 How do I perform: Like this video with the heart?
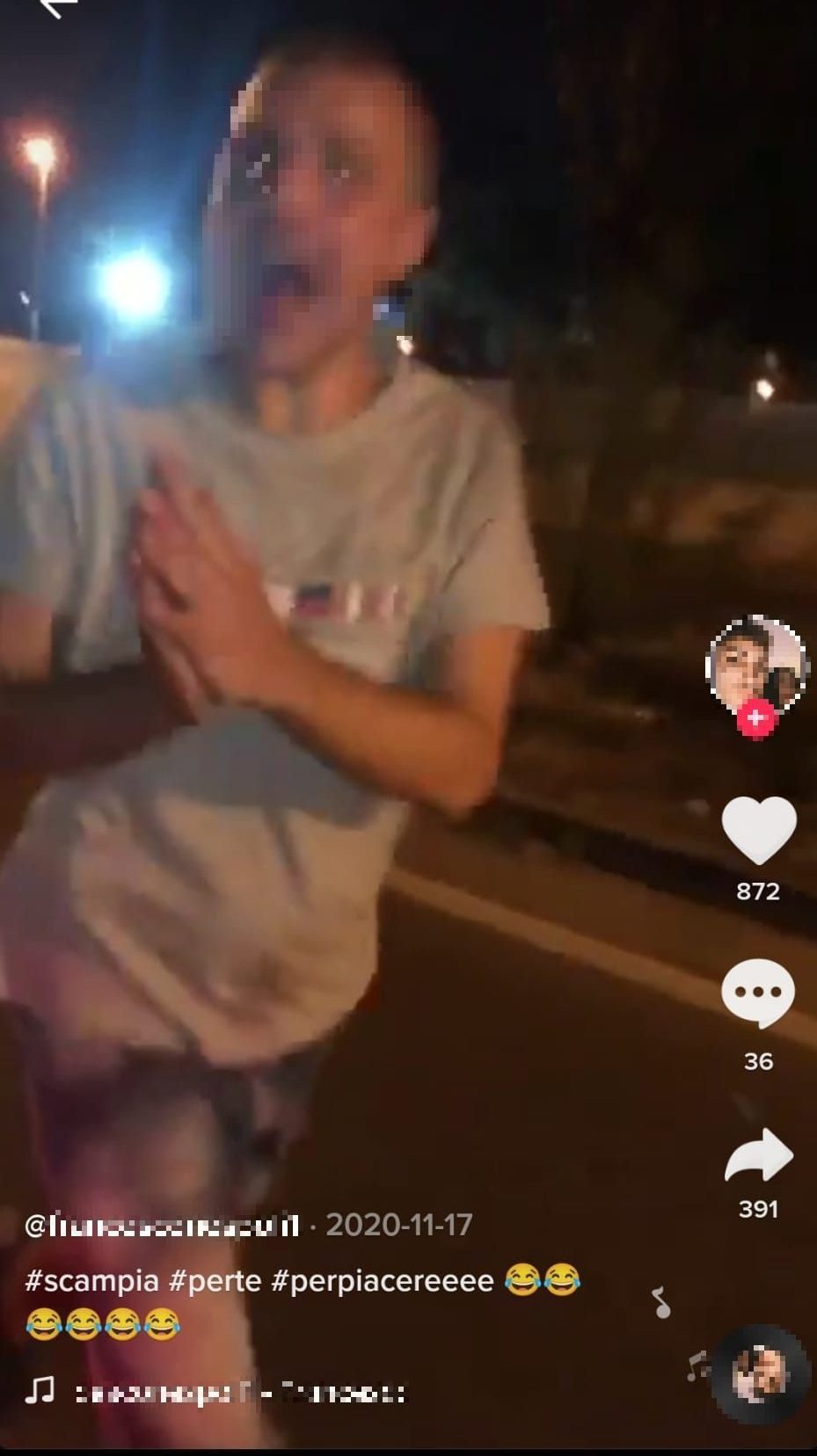coord(758,830)
